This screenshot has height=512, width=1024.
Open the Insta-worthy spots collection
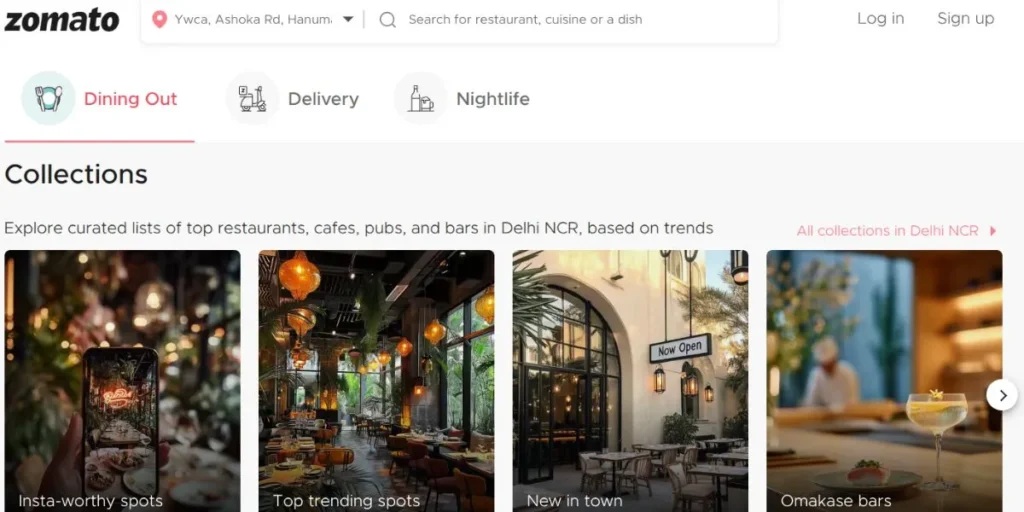pos(122,380)
